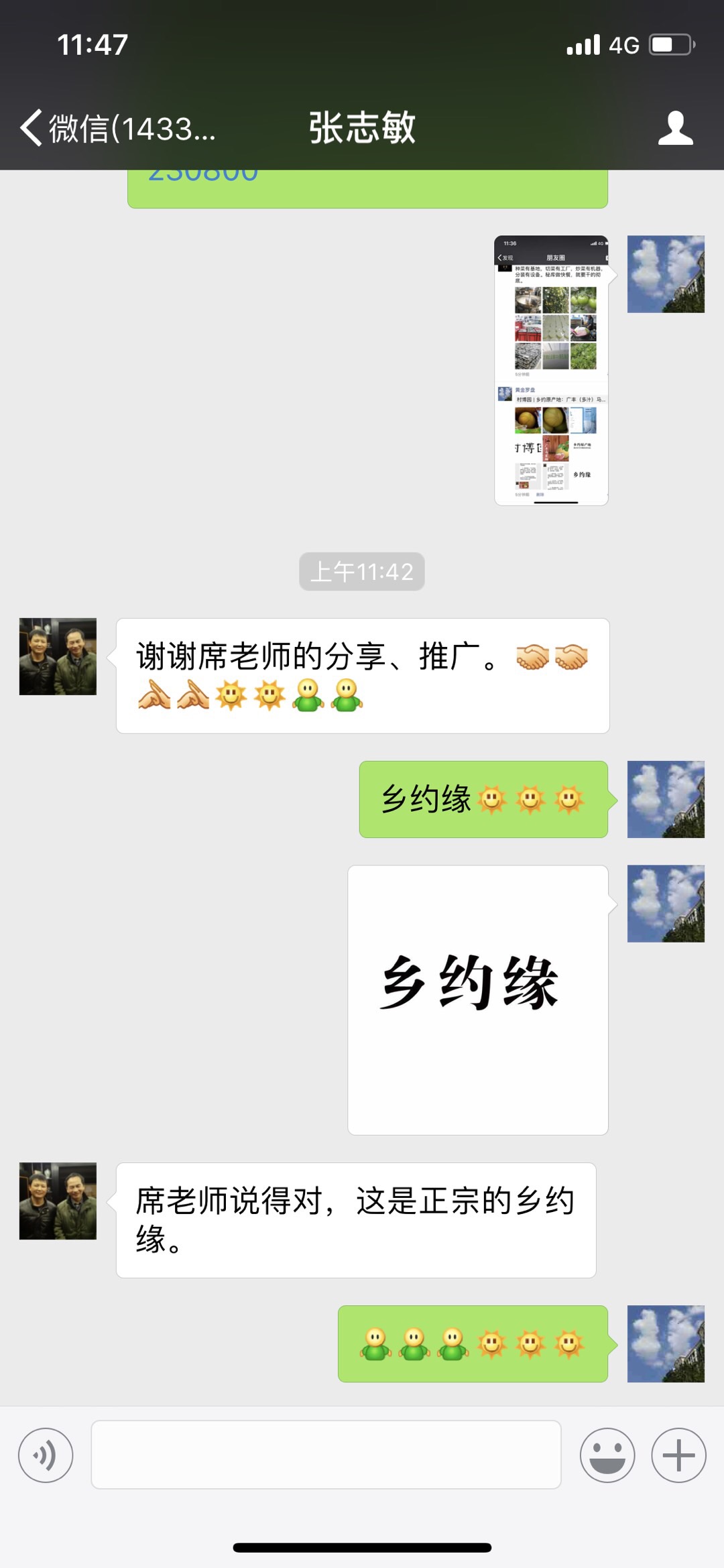Open the contact profile icon
The width and height of the screenshot is (724, 1568).
click(675, 127)
